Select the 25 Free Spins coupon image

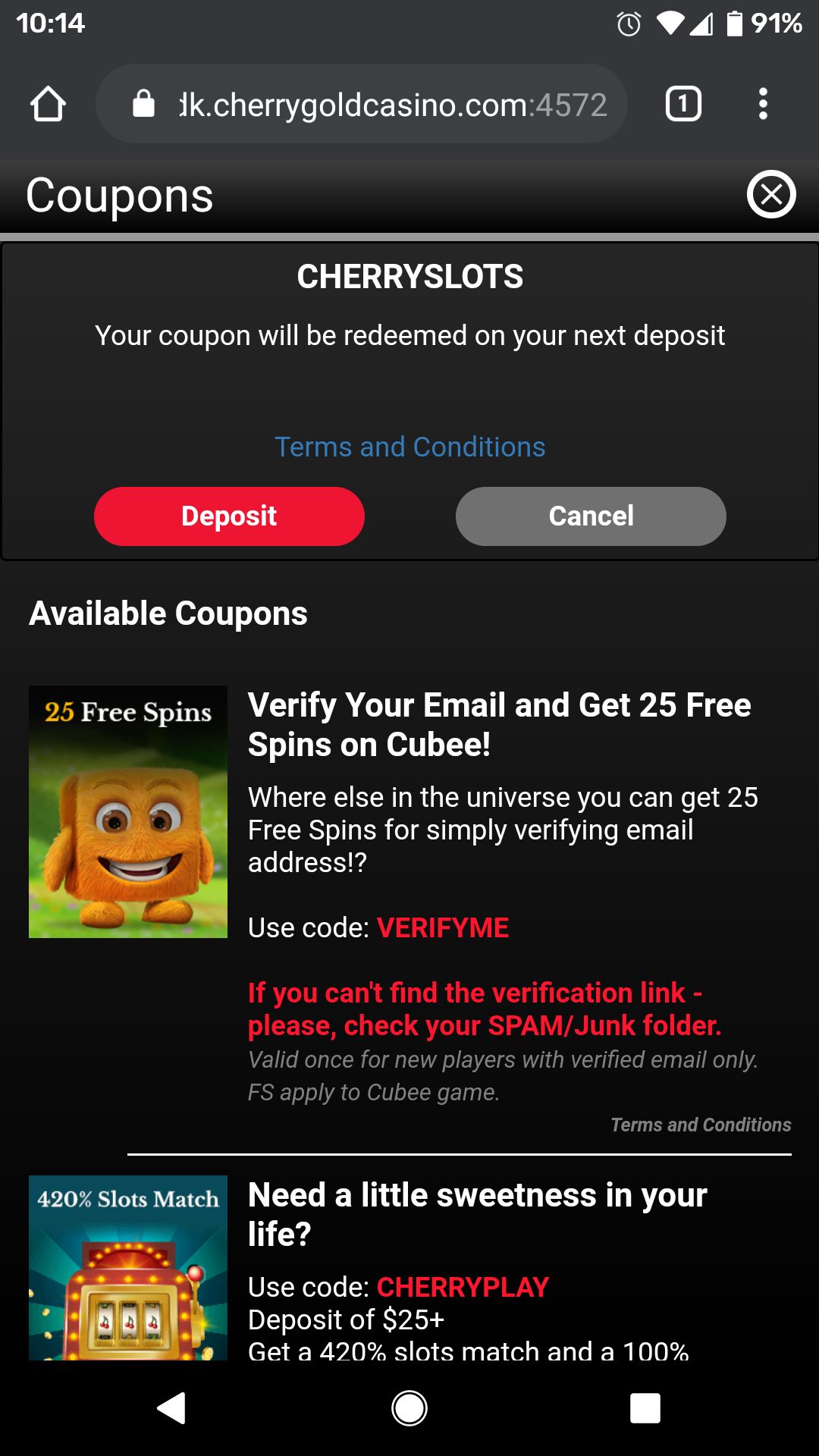coord(128,811)
